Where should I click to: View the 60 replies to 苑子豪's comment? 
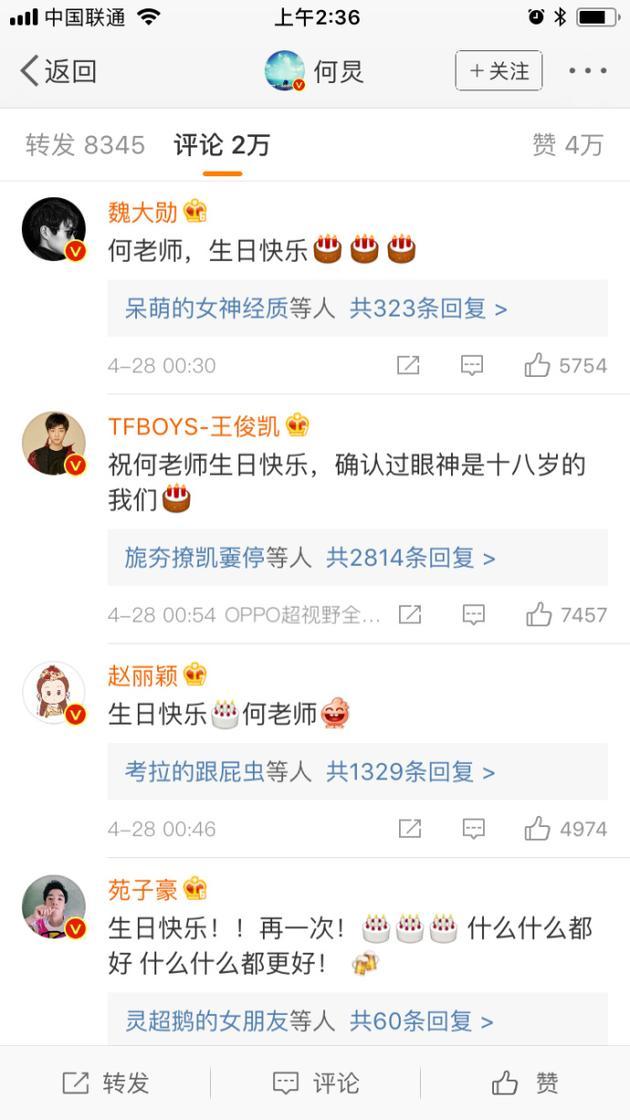[420, 1021]
